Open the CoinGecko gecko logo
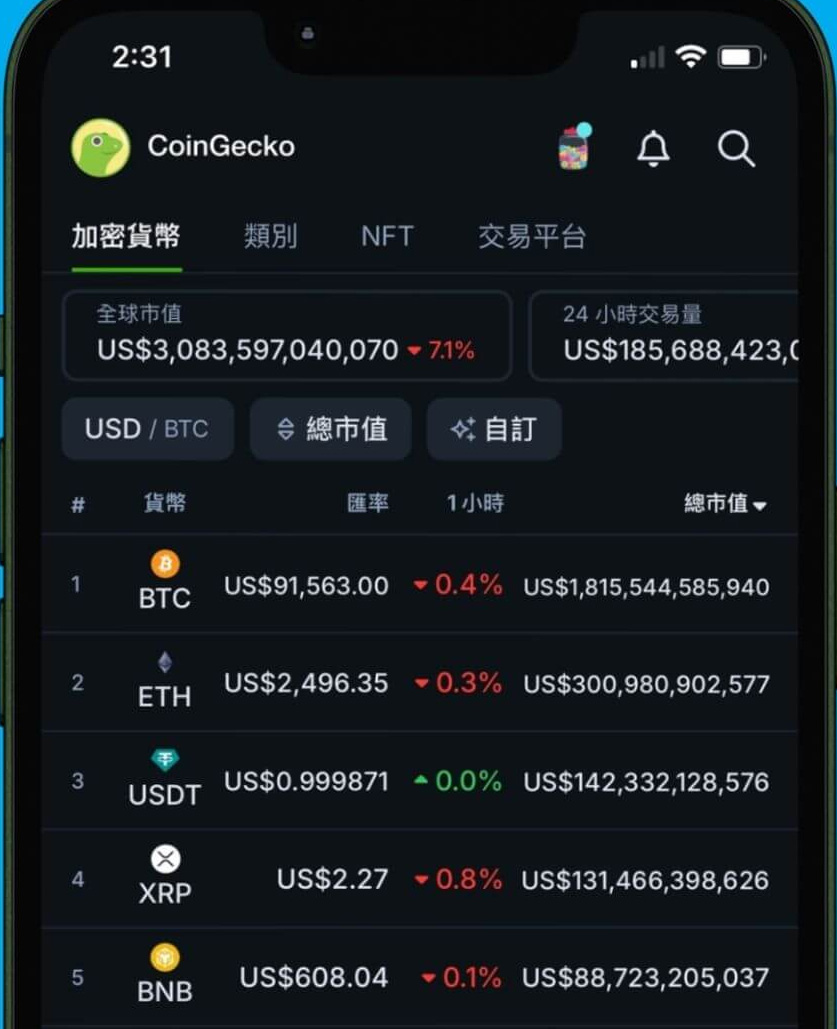The height and width of the screenshot is (1029, 837). click(x=98, y=148)
